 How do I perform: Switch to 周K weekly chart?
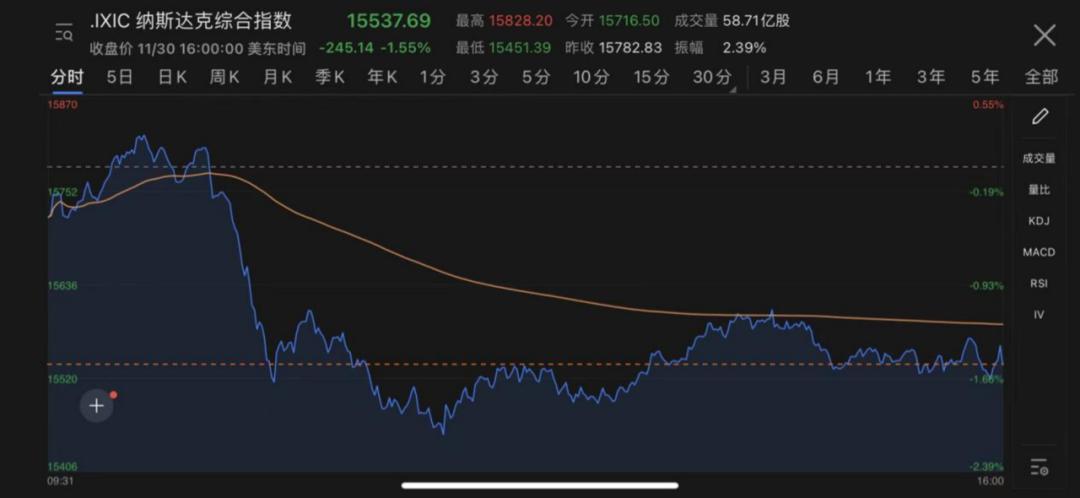pos(225,77)
